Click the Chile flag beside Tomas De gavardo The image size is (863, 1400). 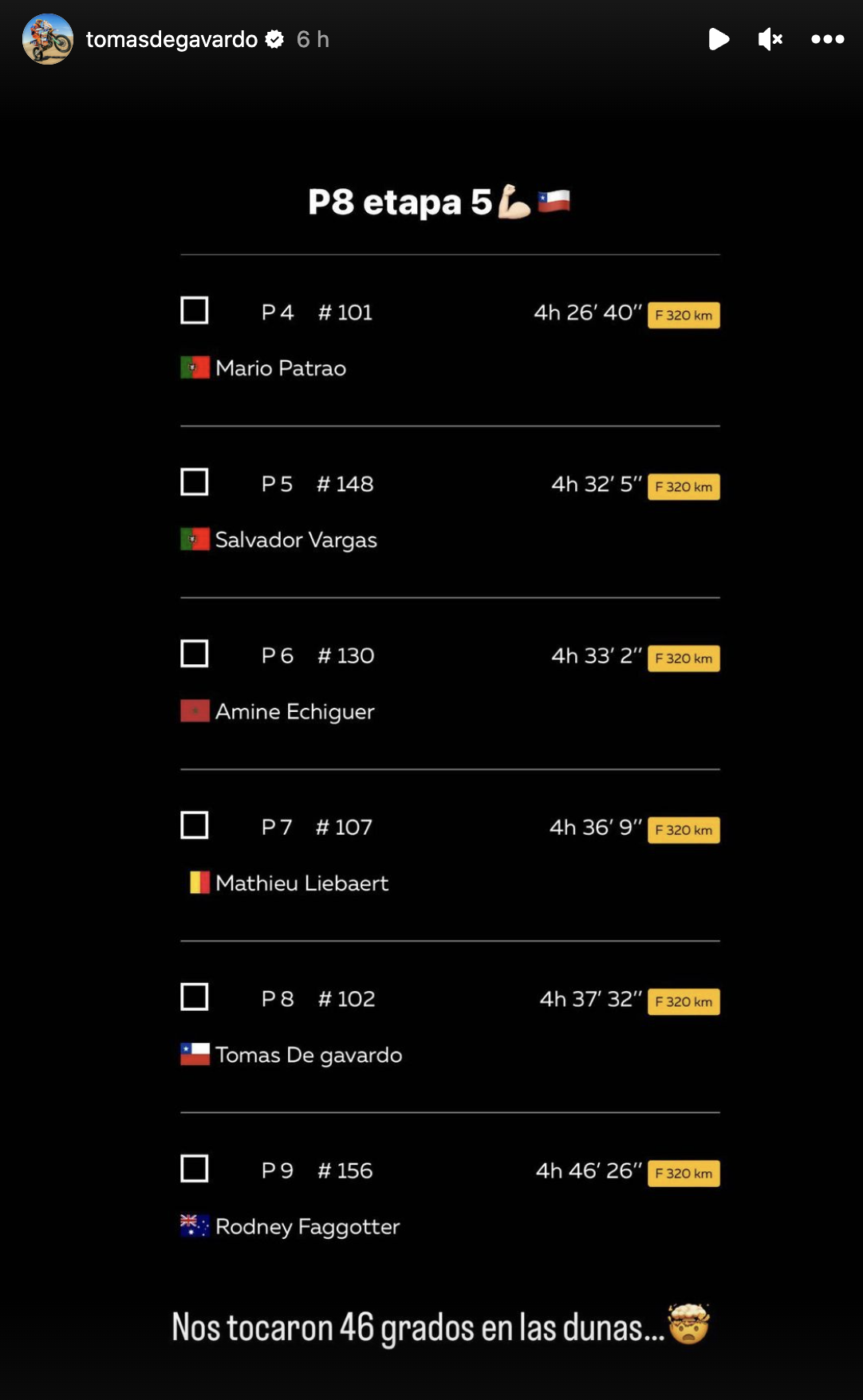[x=194, y=1054]
